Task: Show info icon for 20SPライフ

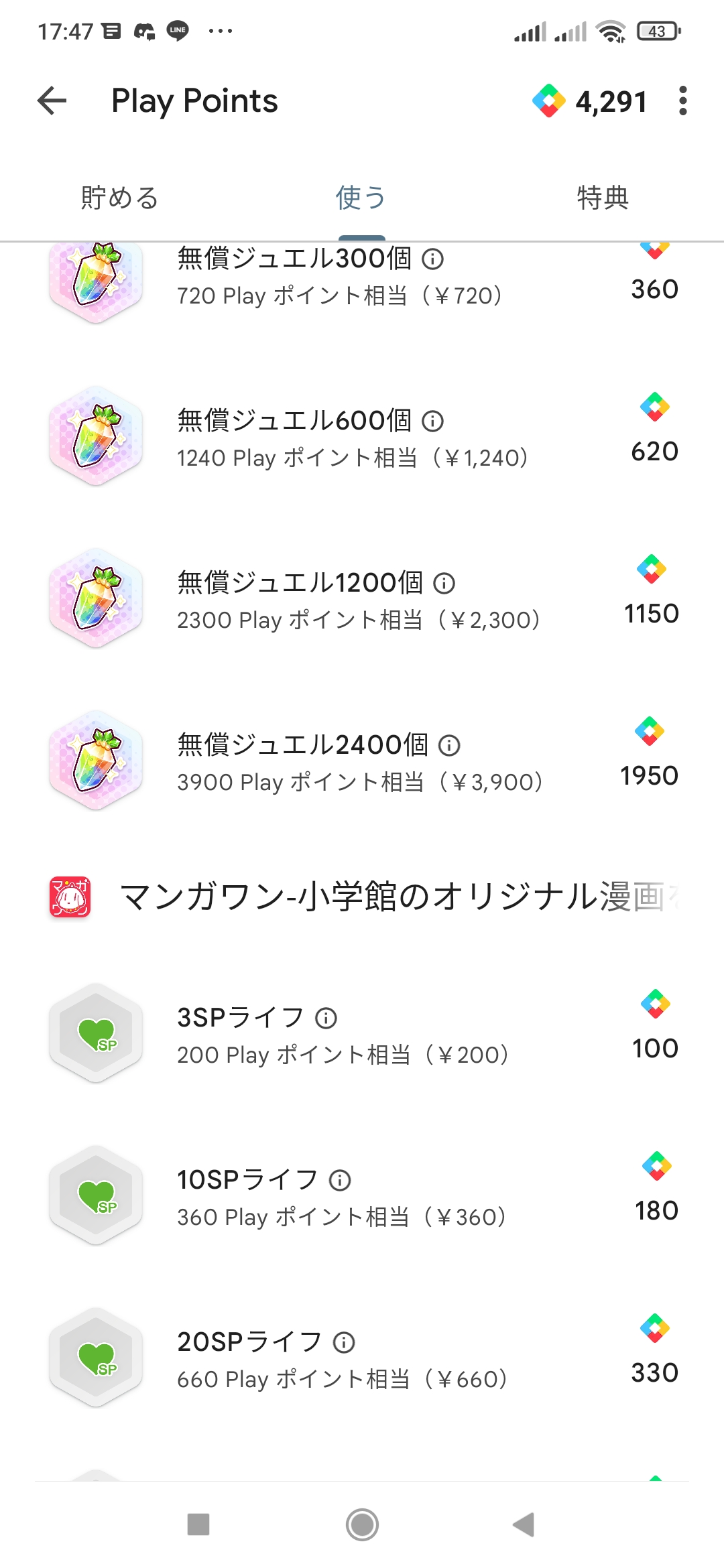Action: (x=345, y=1342)
